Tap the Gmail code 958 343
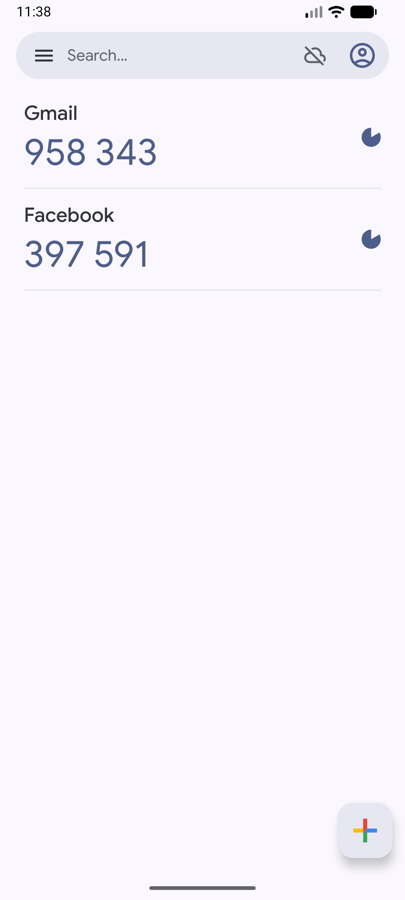The width and height of the screenshot is (405, 900). 91,153
